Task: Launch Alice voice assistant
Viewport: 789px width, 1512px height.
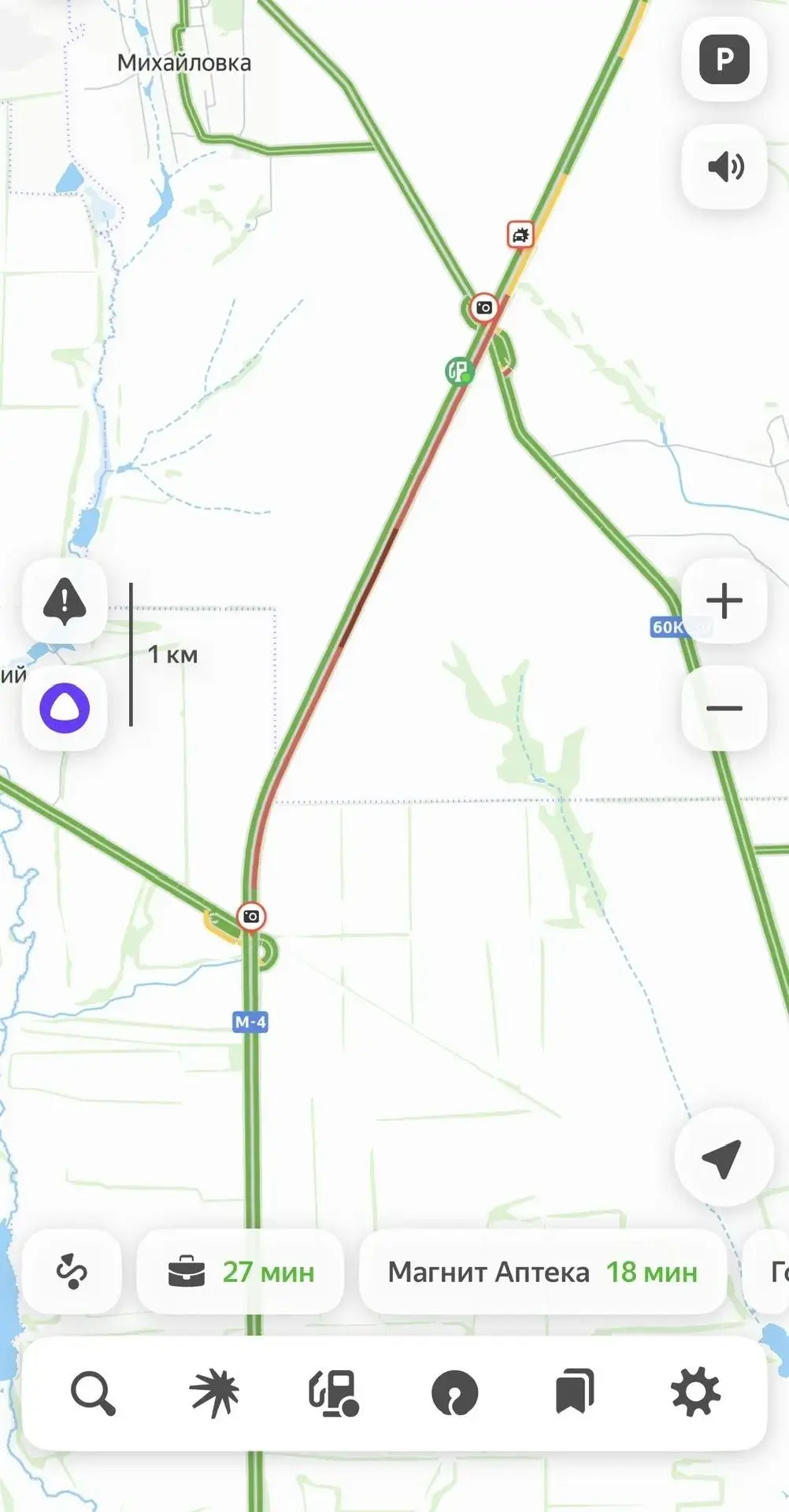Action: 65,708
